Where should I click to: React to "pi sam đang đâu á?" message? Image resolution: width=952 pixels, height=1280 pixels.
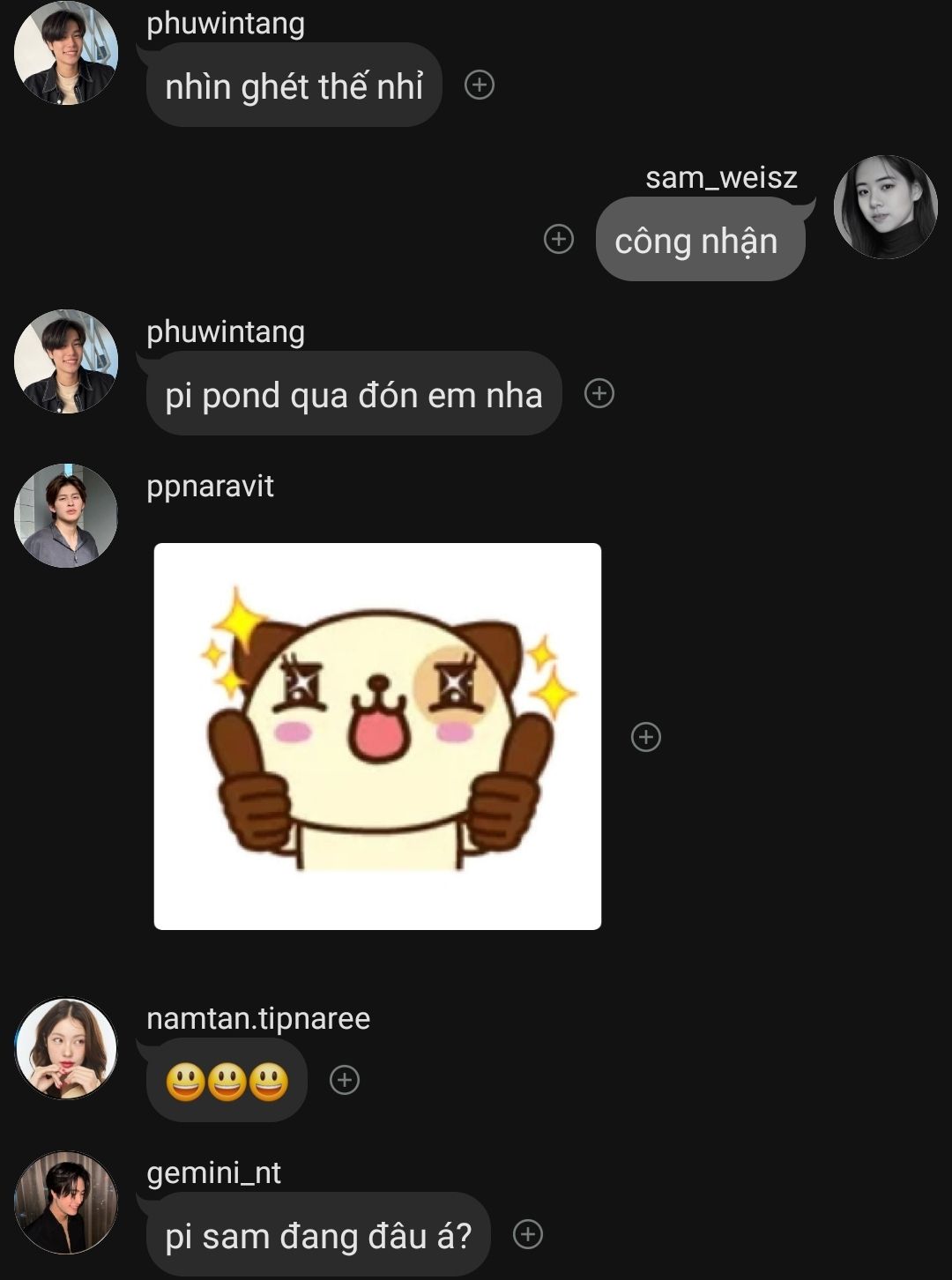click(528, 1234)
